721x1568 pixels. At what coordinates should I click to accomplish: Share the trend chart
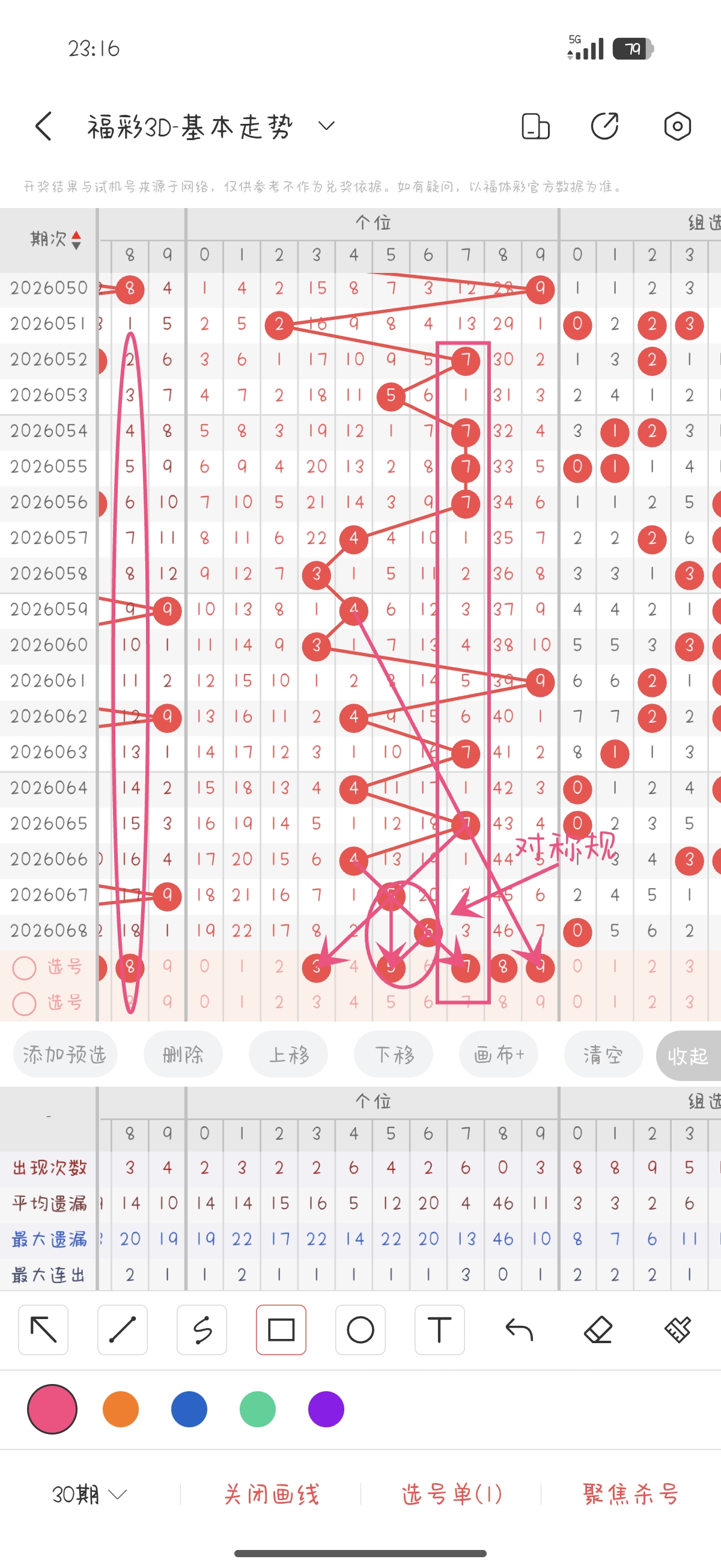click(x=604, y=127)
